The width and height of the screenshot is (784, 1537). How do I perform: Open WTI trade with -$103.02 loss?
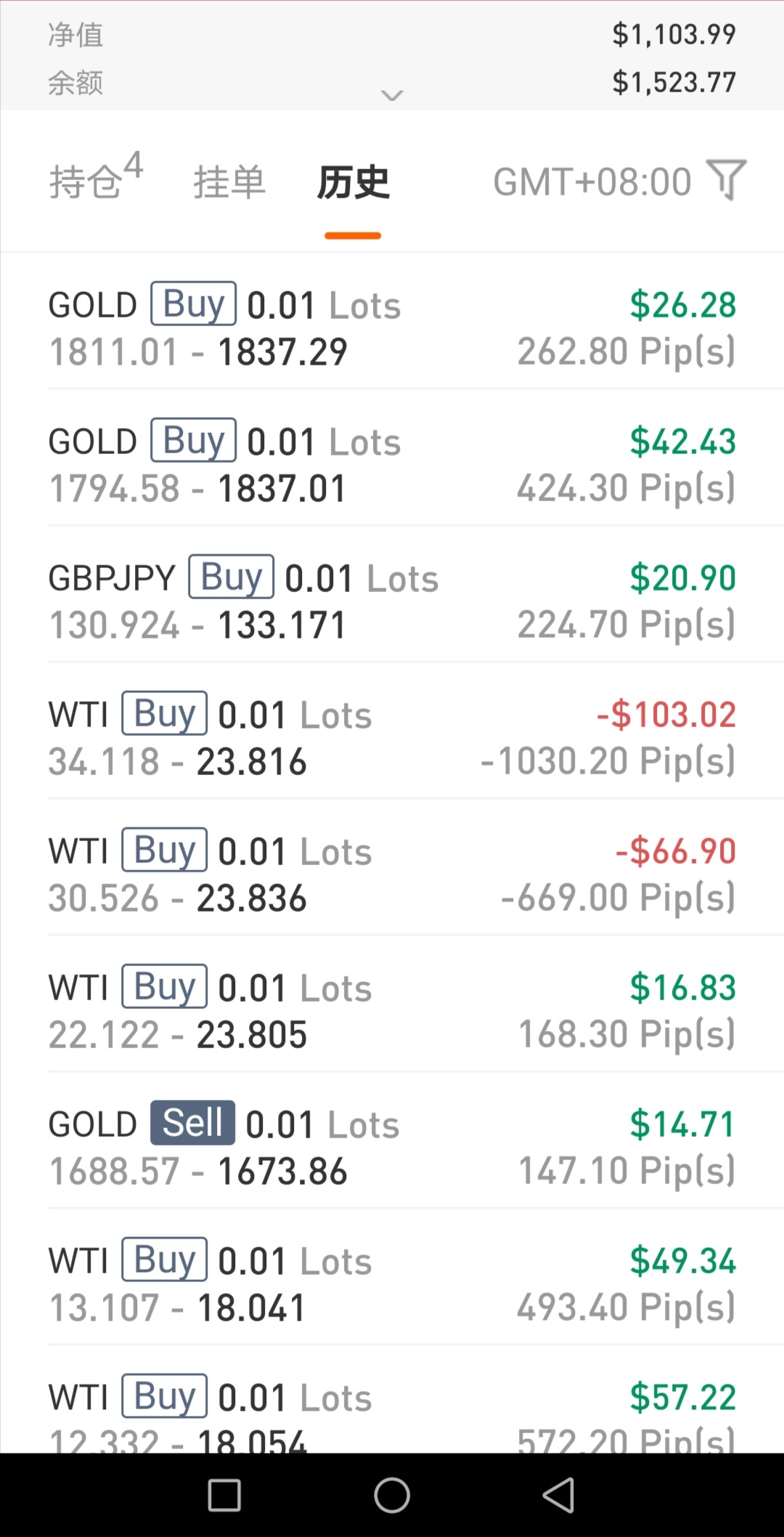392,731
